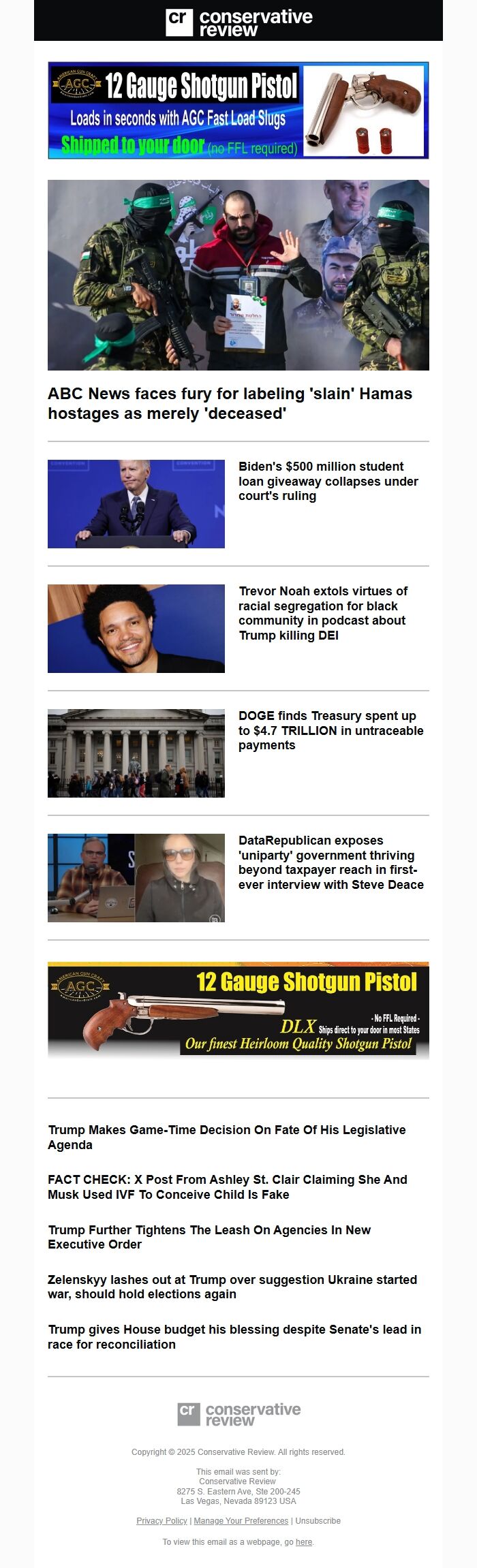This screenshot has height=1568, width=477.
Task: Read Trump Makes Game-Time Decision story
Action: tap(226, 1137)
